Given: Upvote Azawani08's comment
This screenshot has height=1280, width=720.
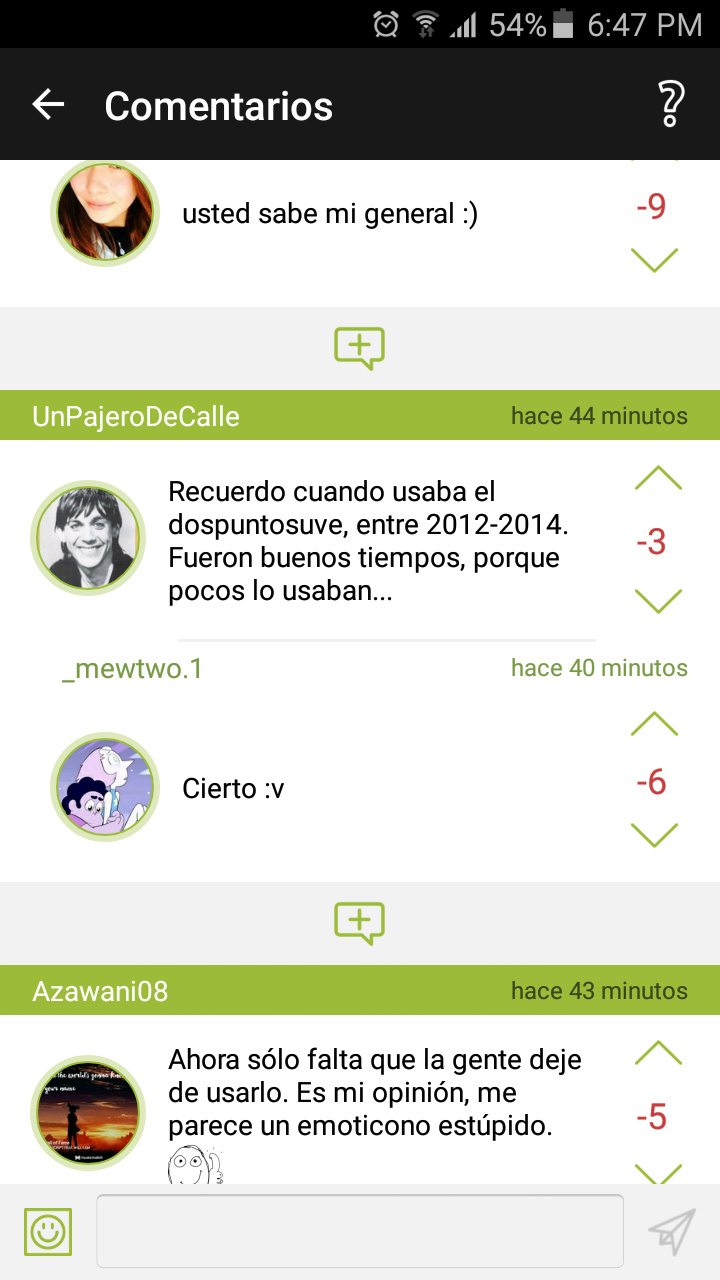Looking at the screenshot, I should (x=658, y=1053).
